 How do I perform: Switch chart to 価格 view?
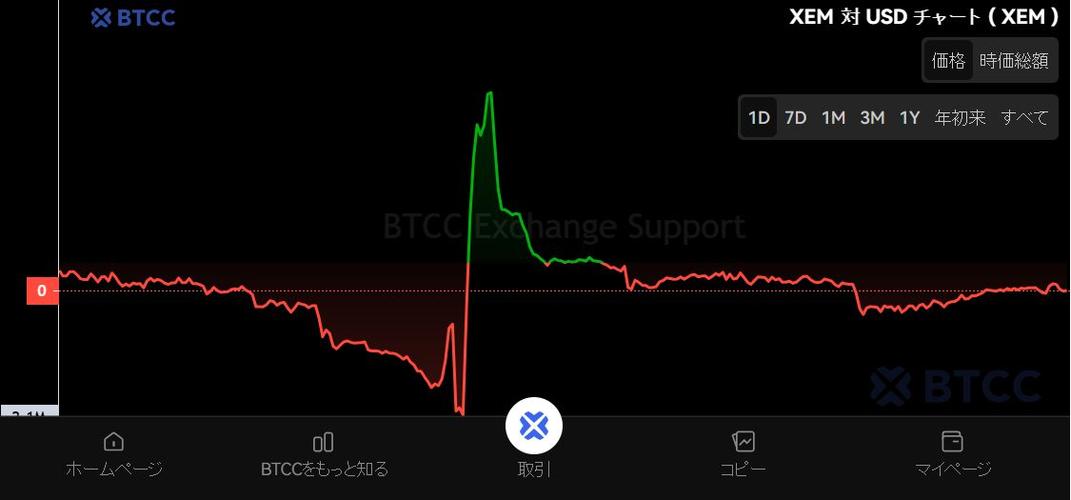[x=948, y=61]
